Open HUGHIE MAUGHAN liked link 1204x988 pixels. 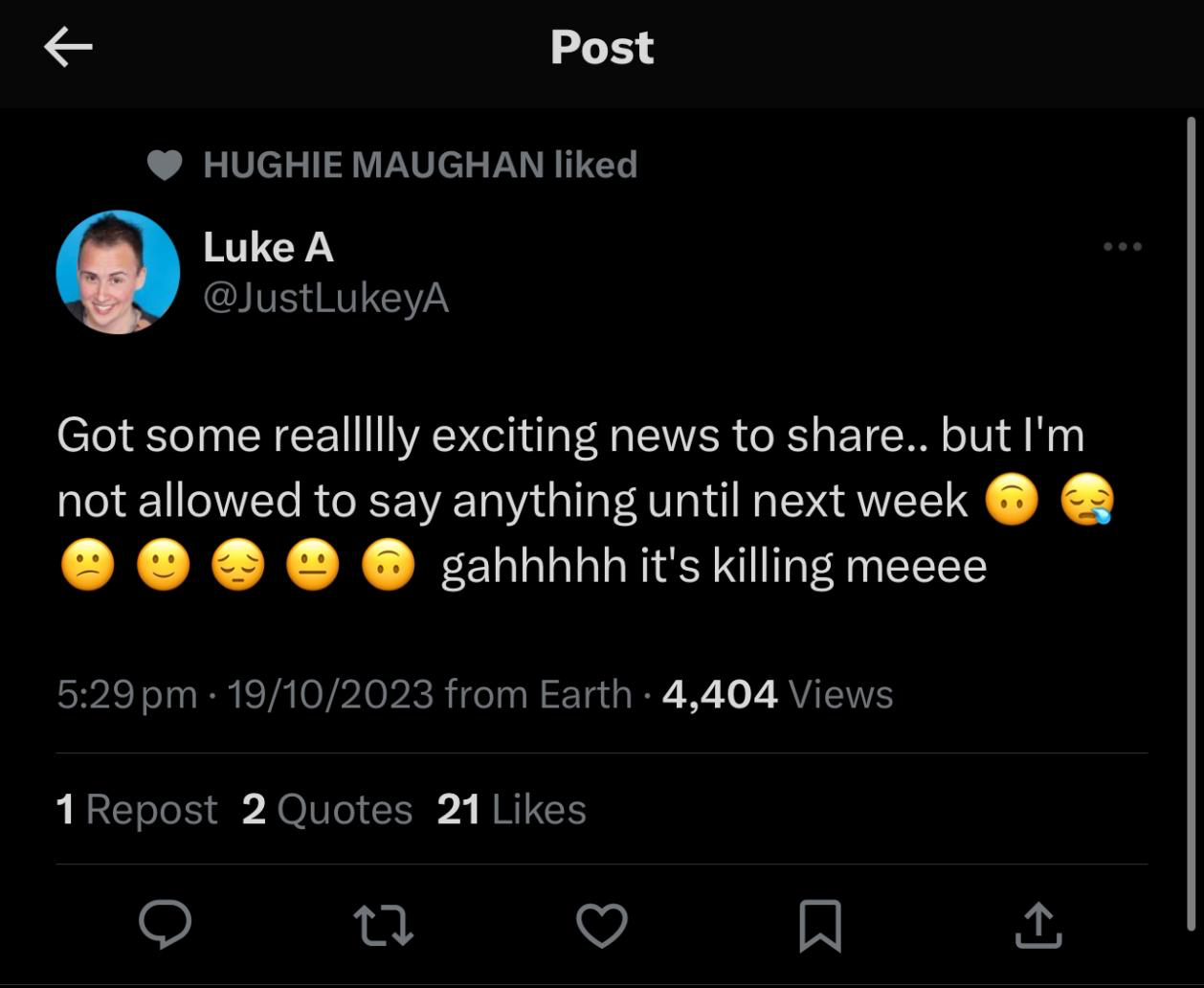419,165
